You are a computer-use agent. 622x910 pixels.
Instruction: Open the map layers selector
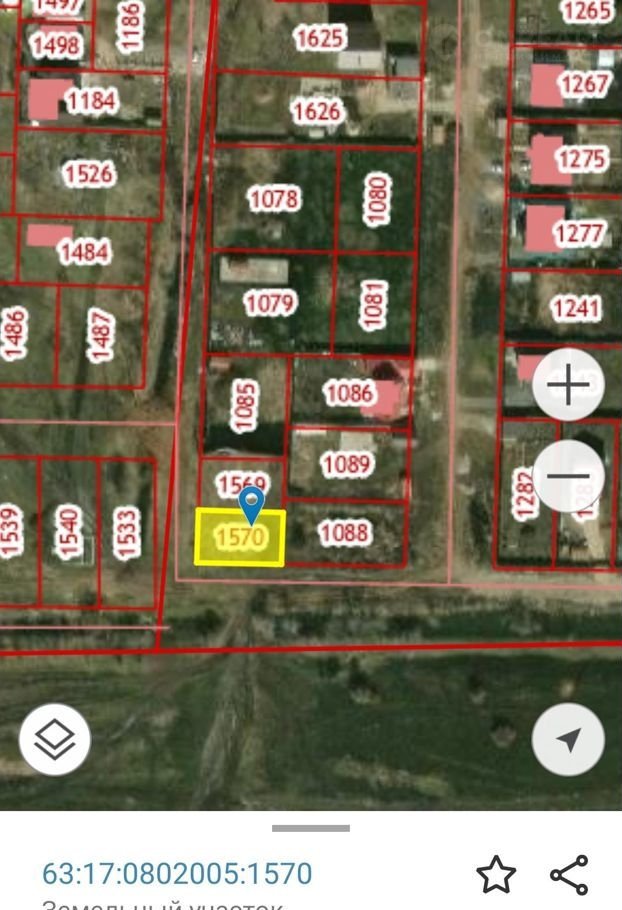point(55,740)
